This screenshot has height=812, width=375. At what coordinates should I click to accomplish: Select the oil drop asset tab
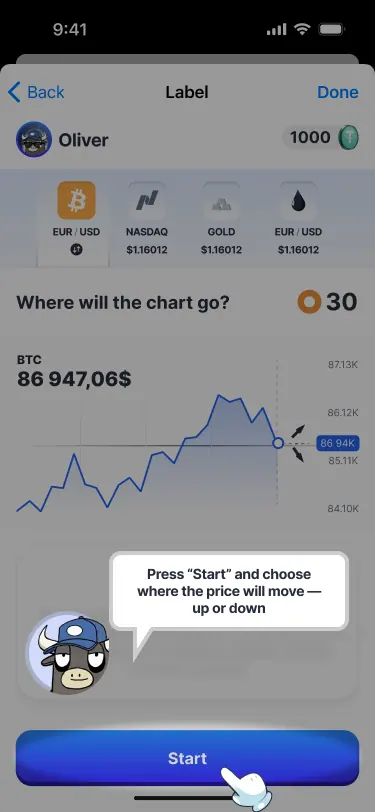[298, 219]
